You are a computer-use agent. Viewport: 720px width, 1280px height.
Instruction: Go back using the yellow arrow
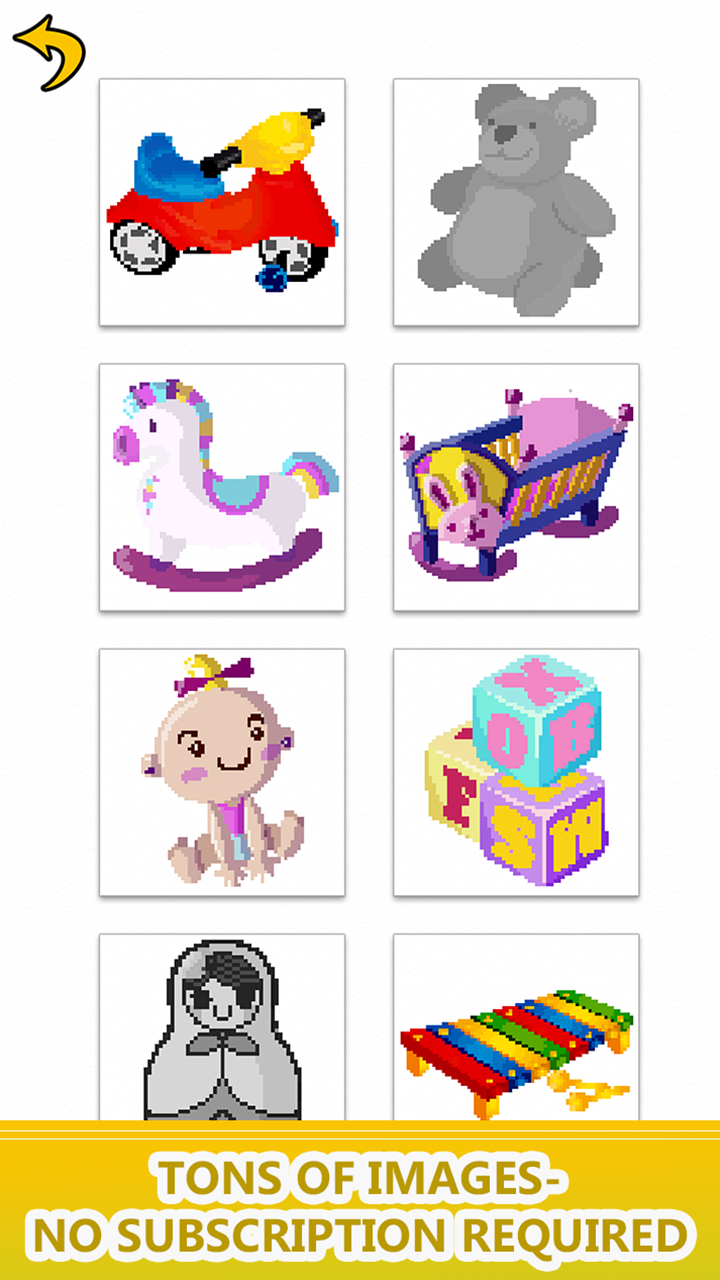coord(48,52)
